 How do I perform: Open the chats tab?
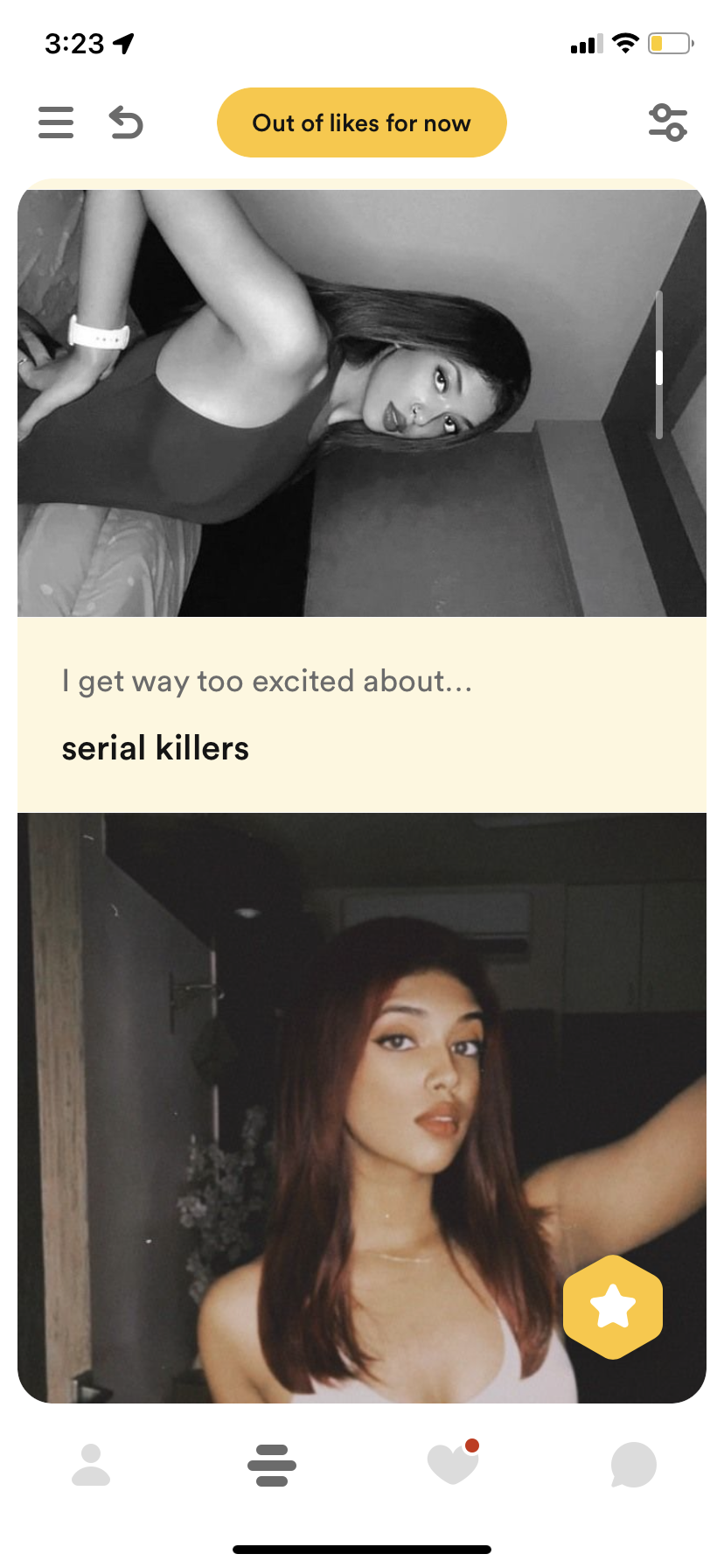(x=633, y=1465)
